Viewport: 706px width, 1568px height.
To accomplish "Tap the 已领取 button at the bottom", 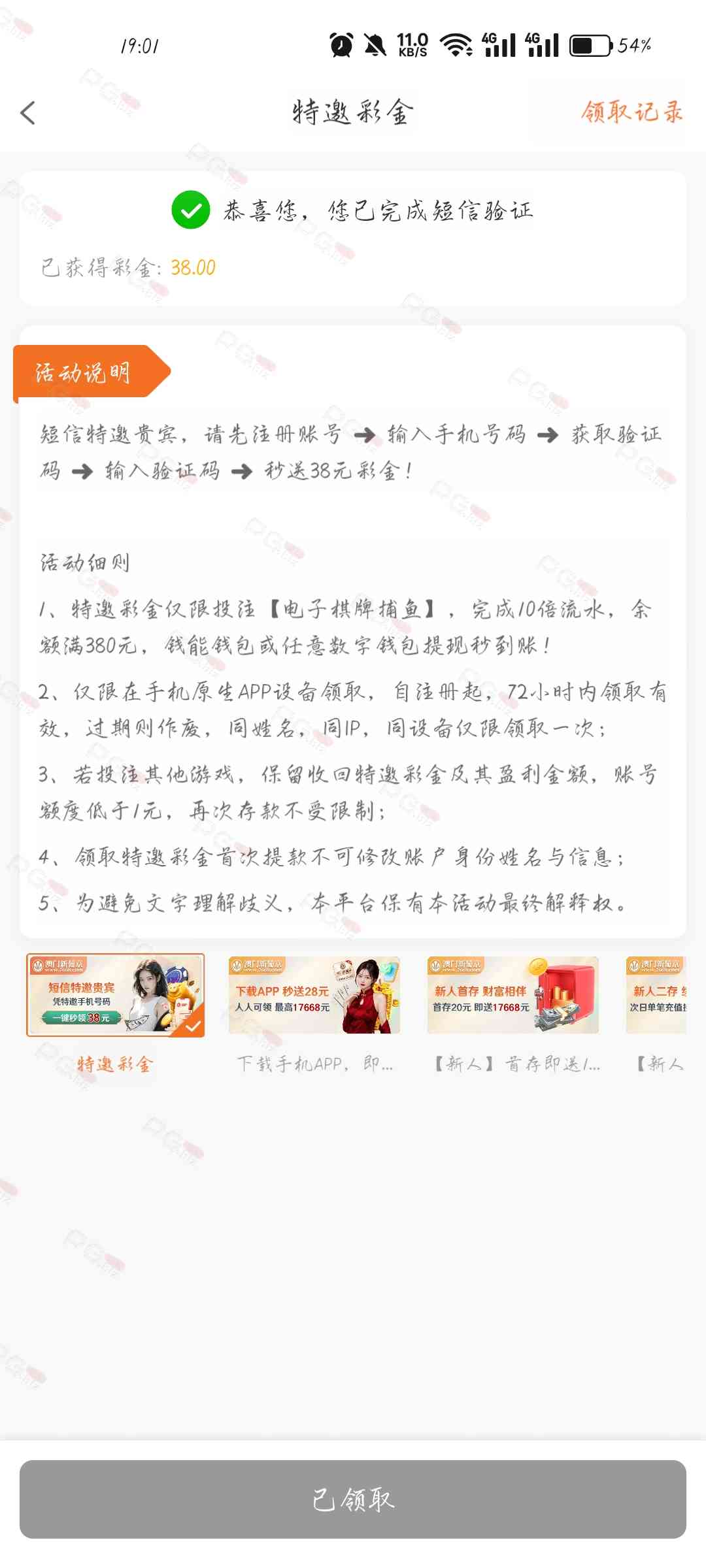I will pyautogui.click(x=353, y=1499).
